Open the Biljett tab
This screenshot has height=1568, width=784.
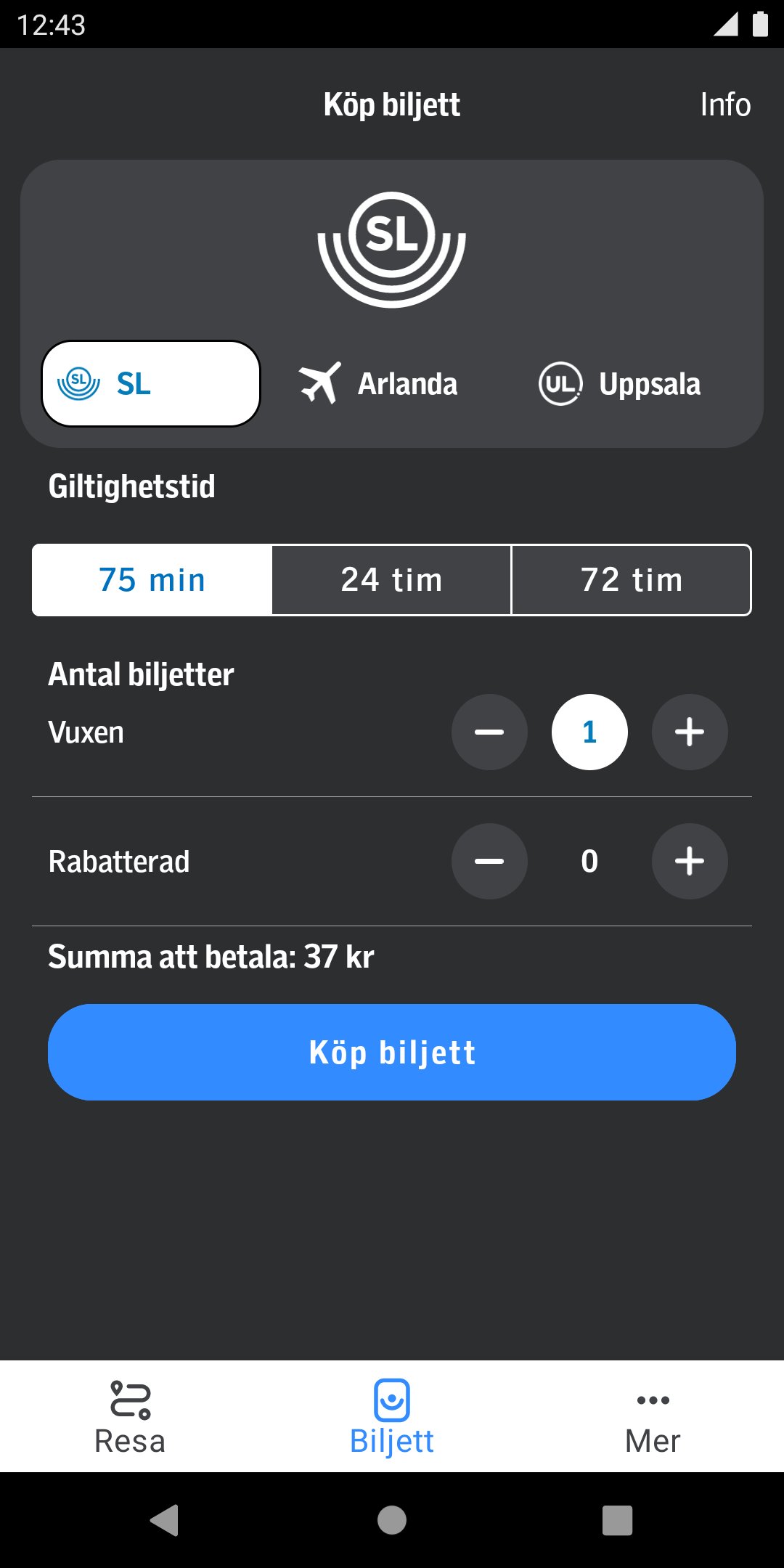pyautogui.click(x=391, y=1419)
